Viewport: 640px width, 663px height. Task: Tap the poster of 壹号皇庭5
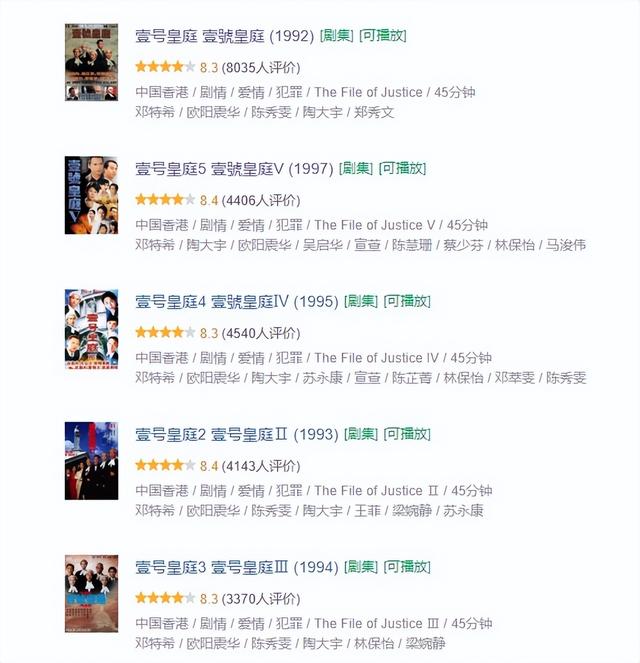tap(91, 195)
